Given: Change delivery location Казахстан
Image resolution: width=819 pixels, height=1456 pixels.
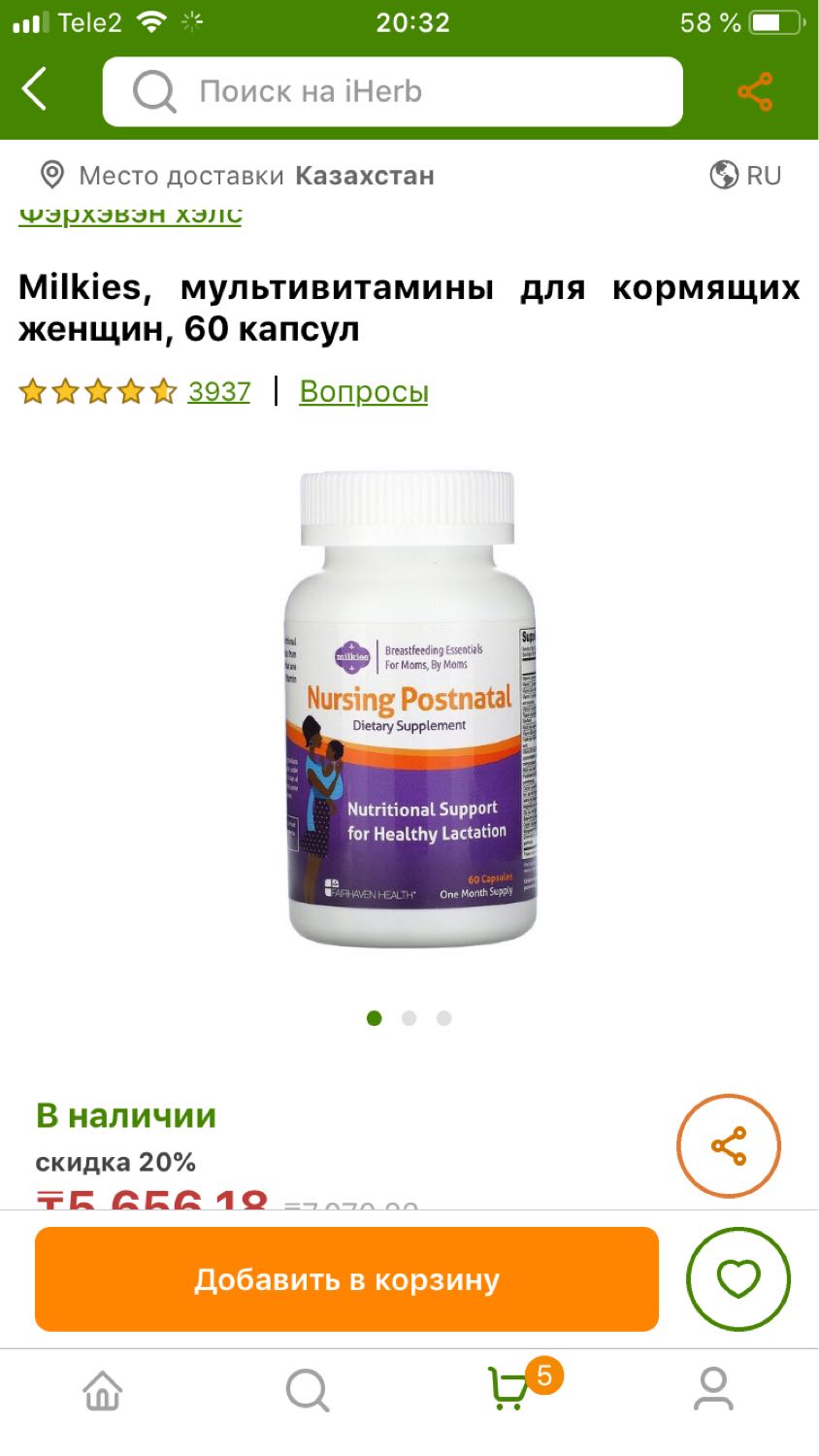Looking at the screenshot, I should pyautogui.click(x=237, y=176).
